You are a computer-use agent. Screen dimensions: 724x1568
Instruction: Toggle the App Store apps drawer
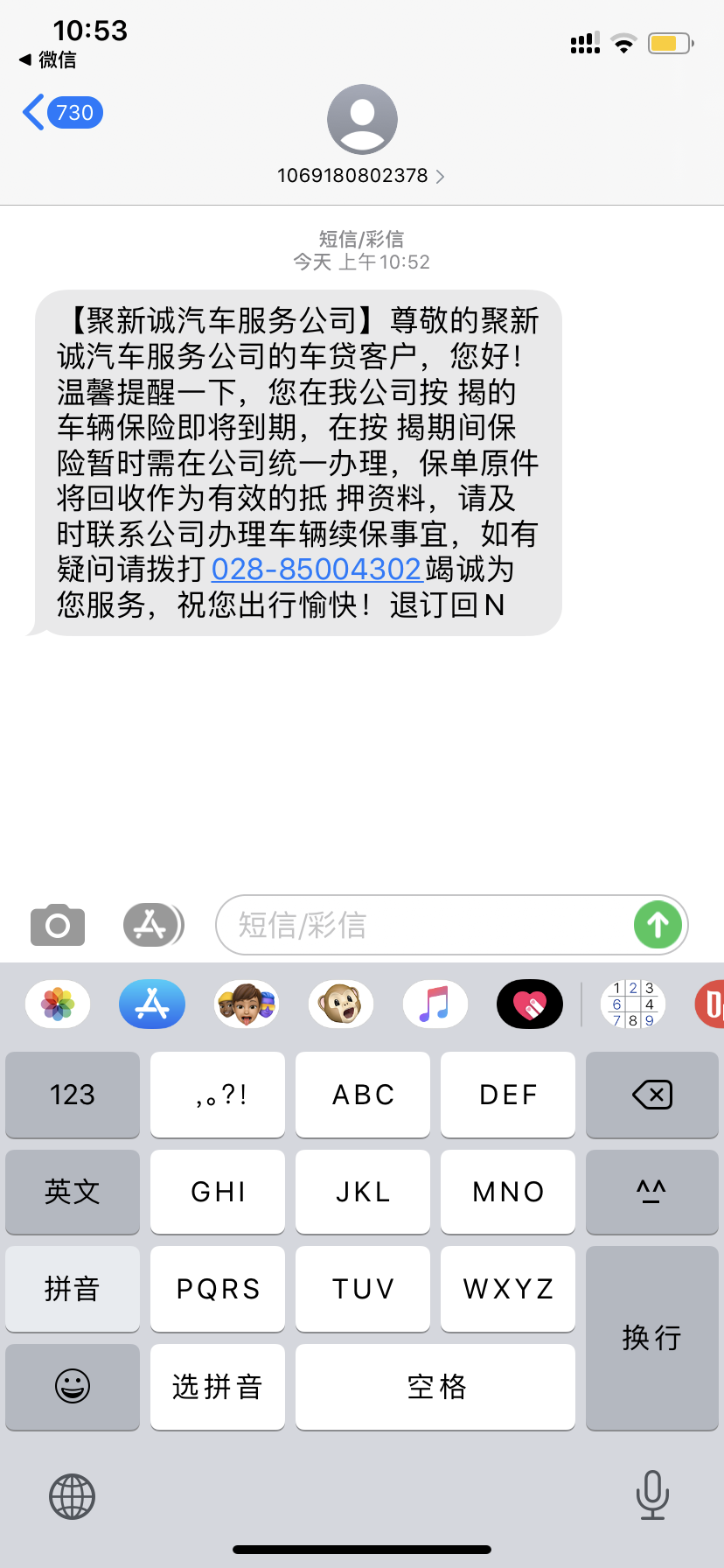(153, 925)
